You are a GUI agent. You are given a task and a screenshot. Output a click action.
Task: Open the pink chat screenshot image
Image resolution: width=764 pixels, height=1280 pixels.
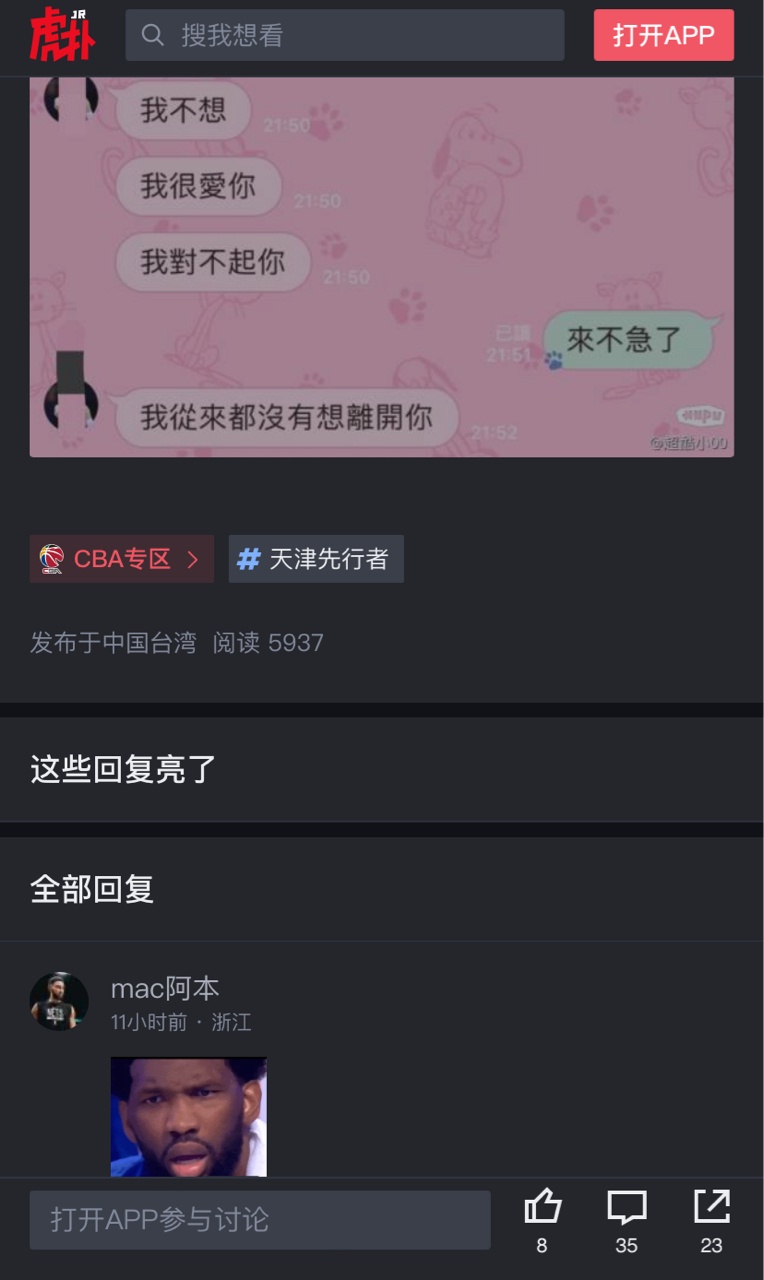381,267
